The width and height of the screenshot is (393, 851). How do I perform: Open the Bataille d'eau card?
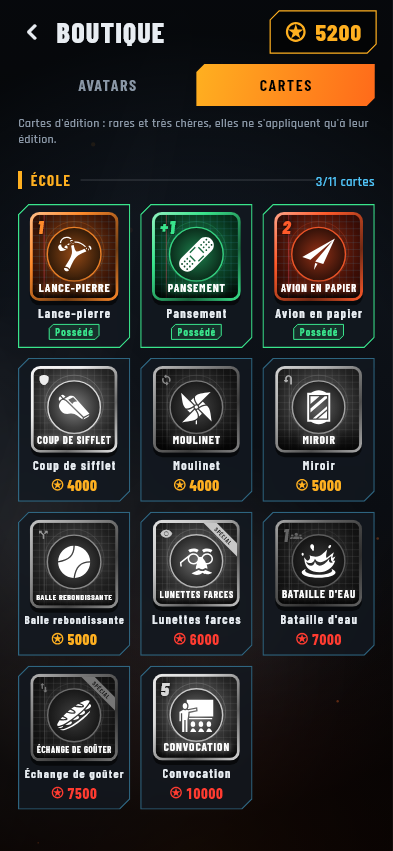[319, 584]
